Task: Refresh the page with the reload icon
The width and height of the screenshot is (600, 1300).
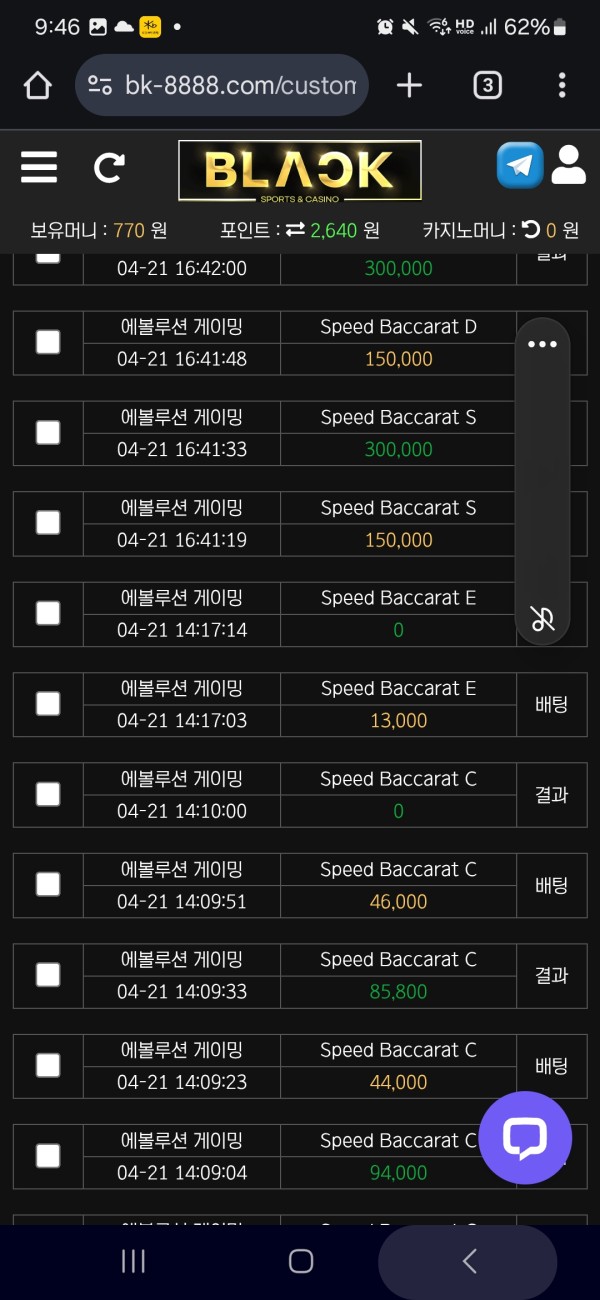Action: coord(109,167)
